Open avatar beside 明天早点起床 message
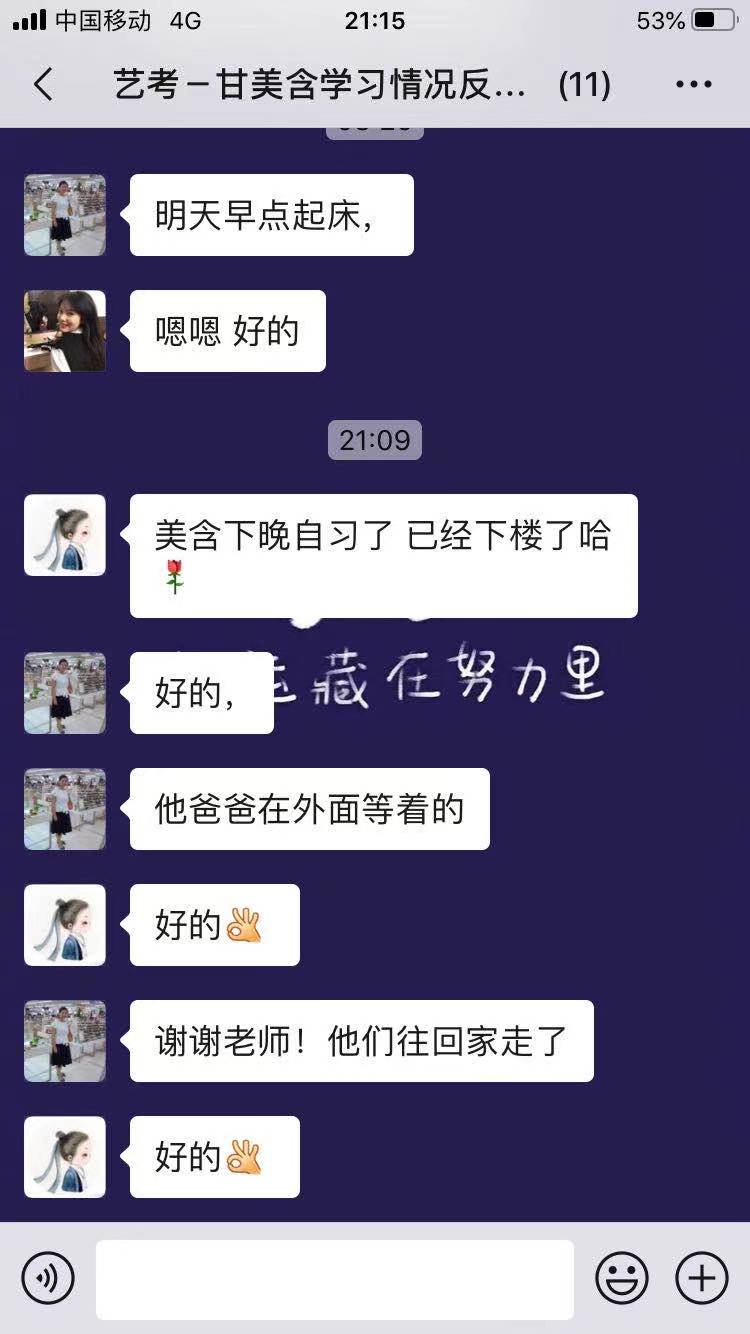 coord(65,215)
